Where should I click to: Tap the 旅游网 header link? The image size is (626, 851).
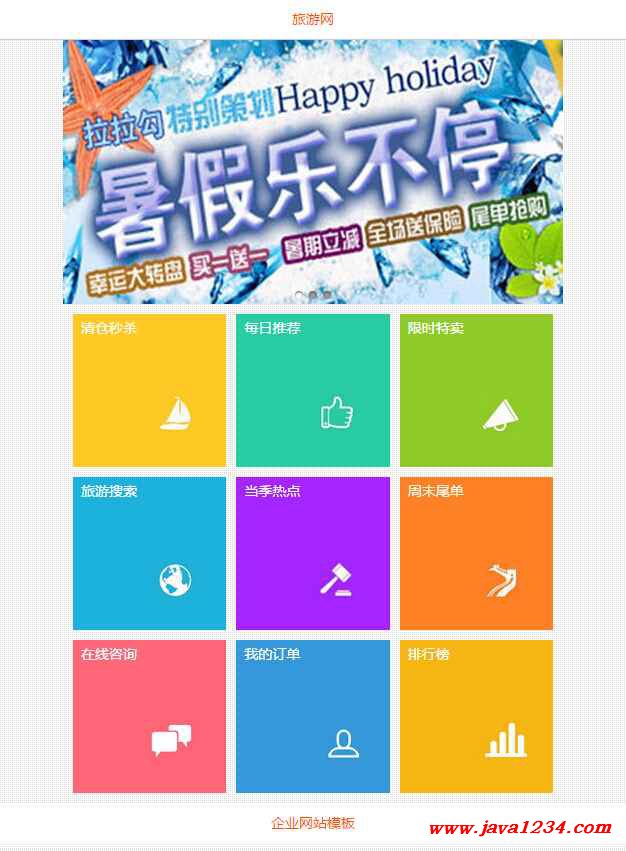pyautogui.click(x=312, y=19)
